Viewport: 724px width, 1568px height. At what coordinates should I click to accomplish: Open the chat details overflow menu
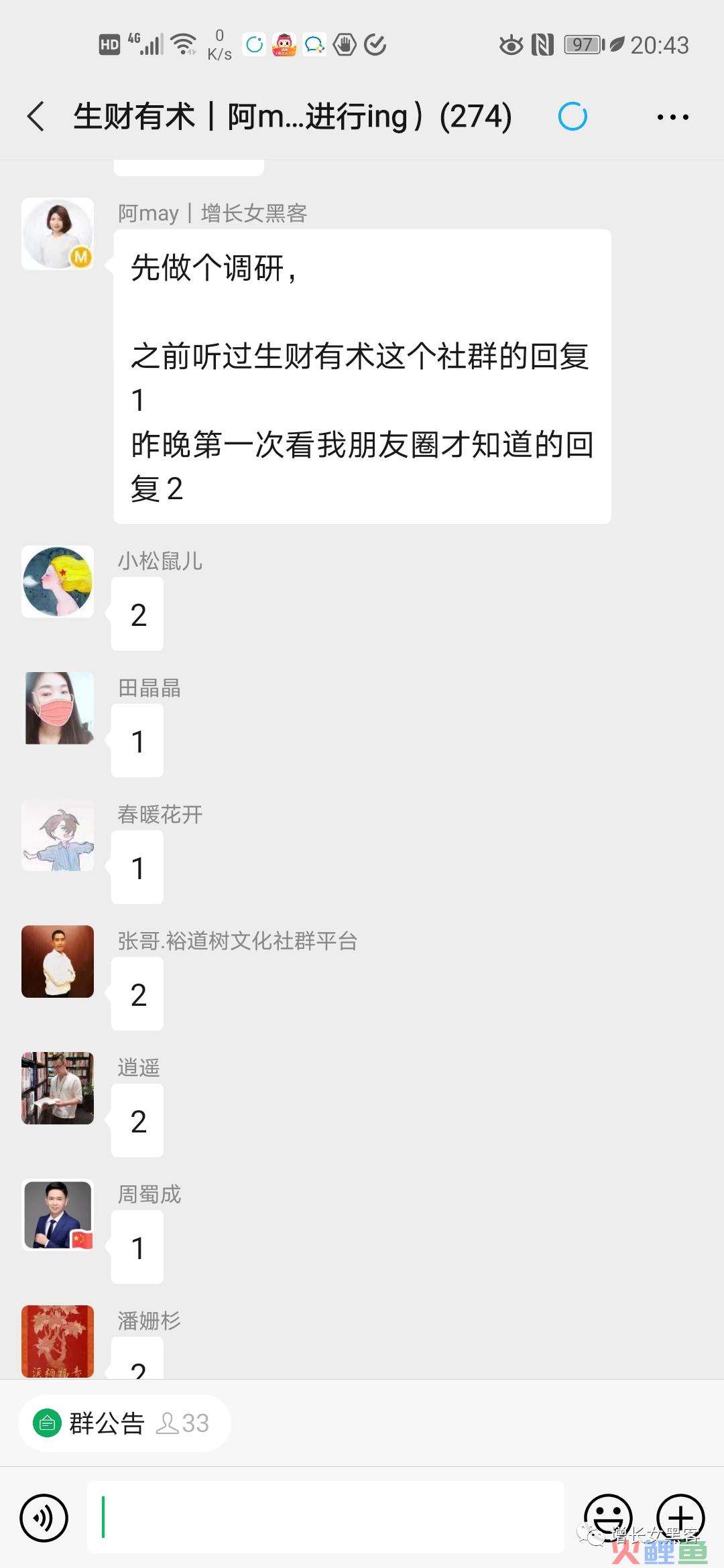[x=672, y=117]
